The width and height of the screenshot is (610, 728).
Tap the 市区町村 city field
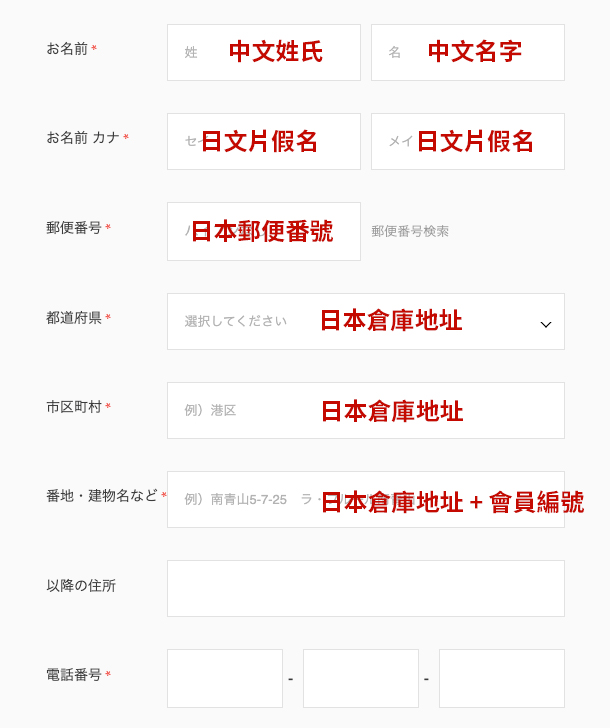365,410
